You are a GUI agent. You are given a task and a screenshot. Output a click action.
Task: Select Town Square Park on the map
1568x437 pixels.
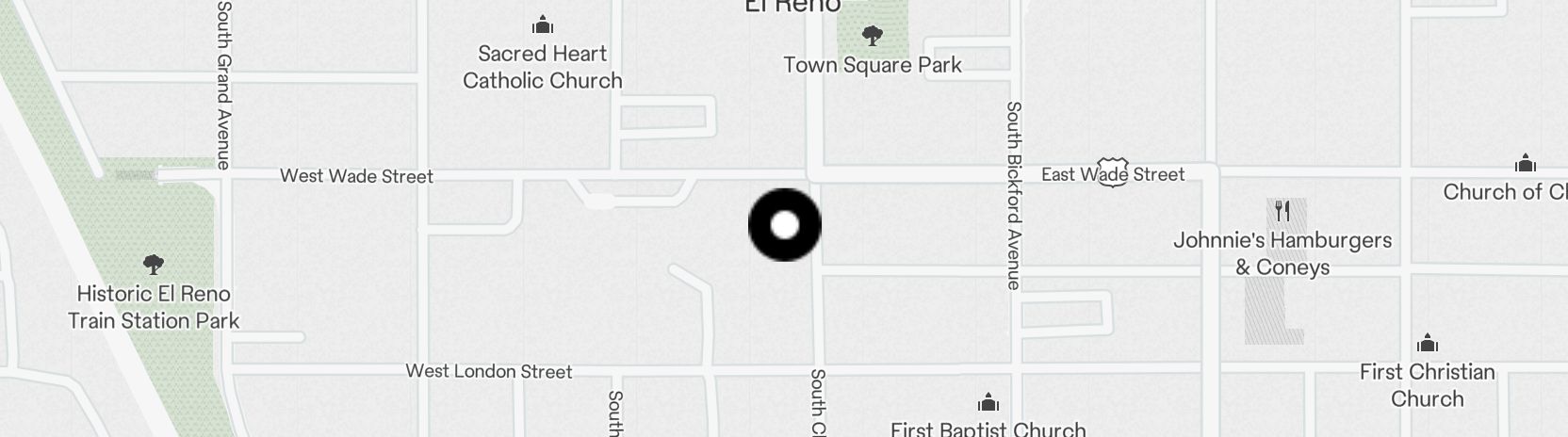873,38
